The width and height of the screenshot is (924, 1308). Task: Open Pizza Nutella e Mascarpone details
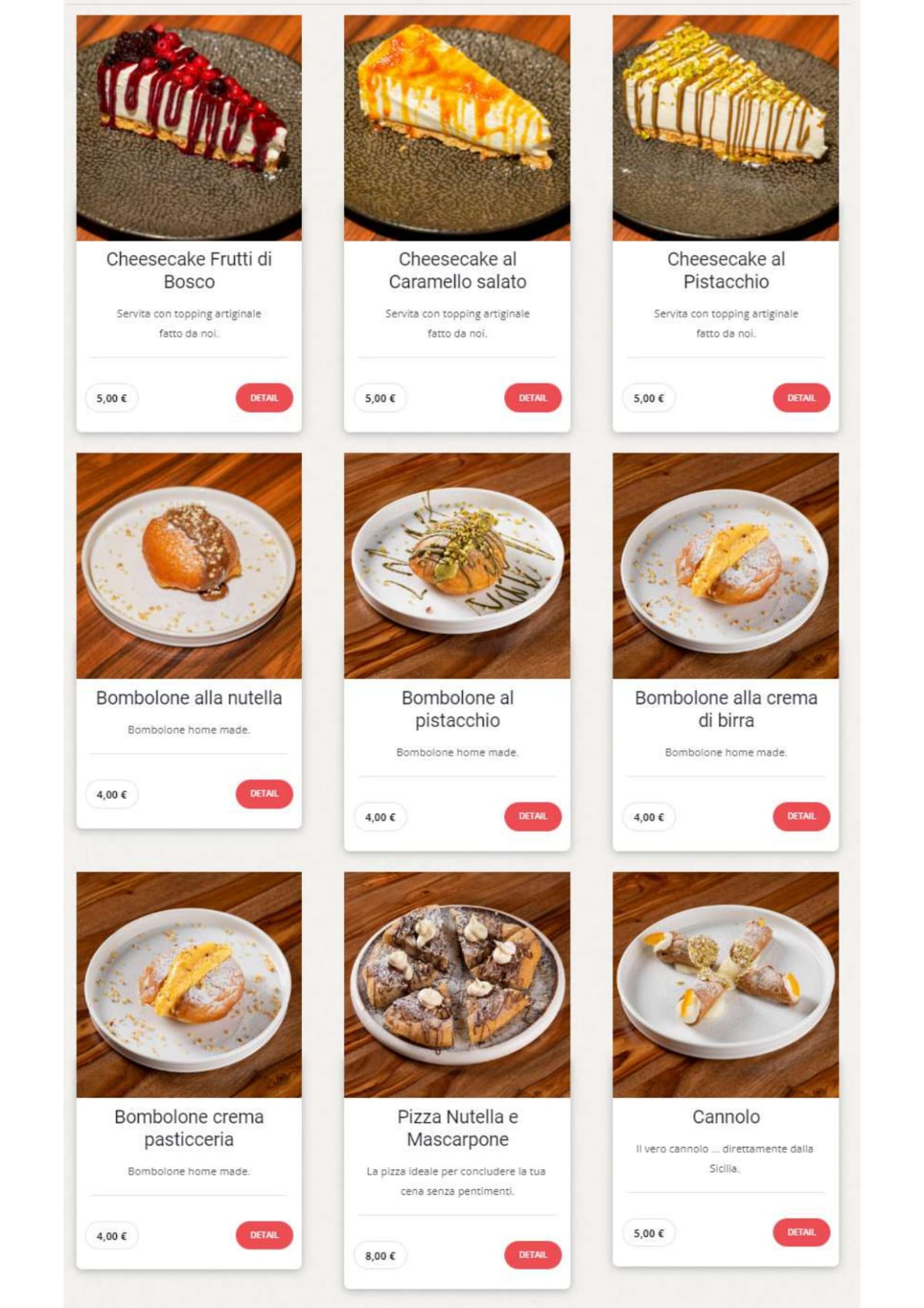[532, 1255]
